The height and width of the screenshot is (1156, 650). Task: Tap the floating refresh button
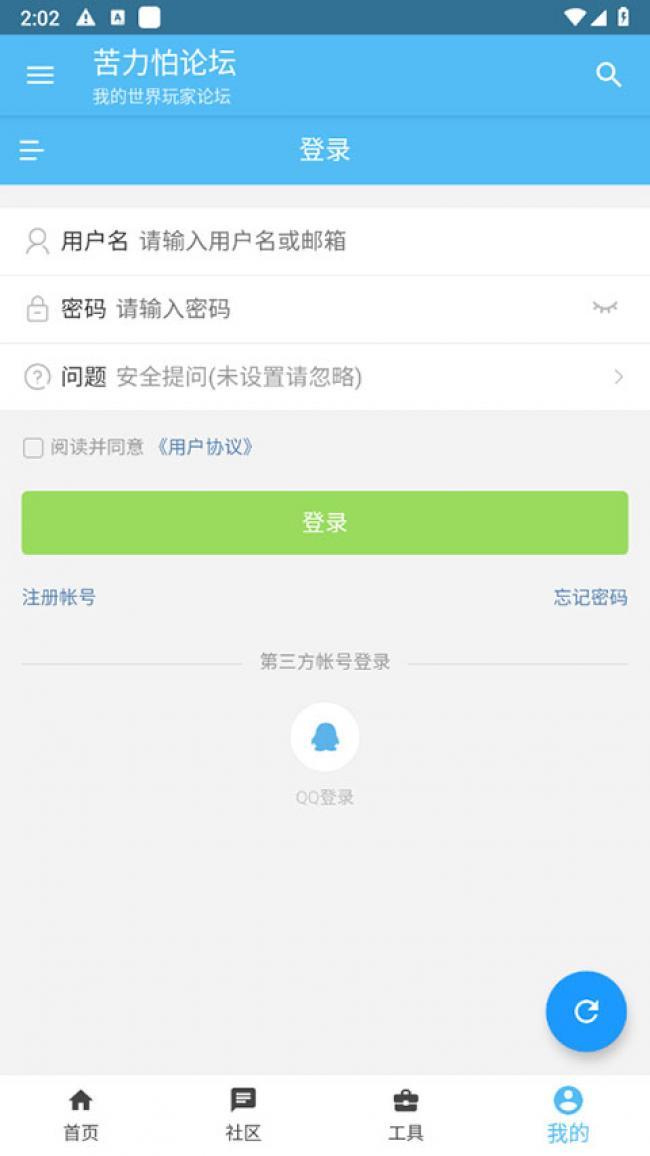(586, 1011)
